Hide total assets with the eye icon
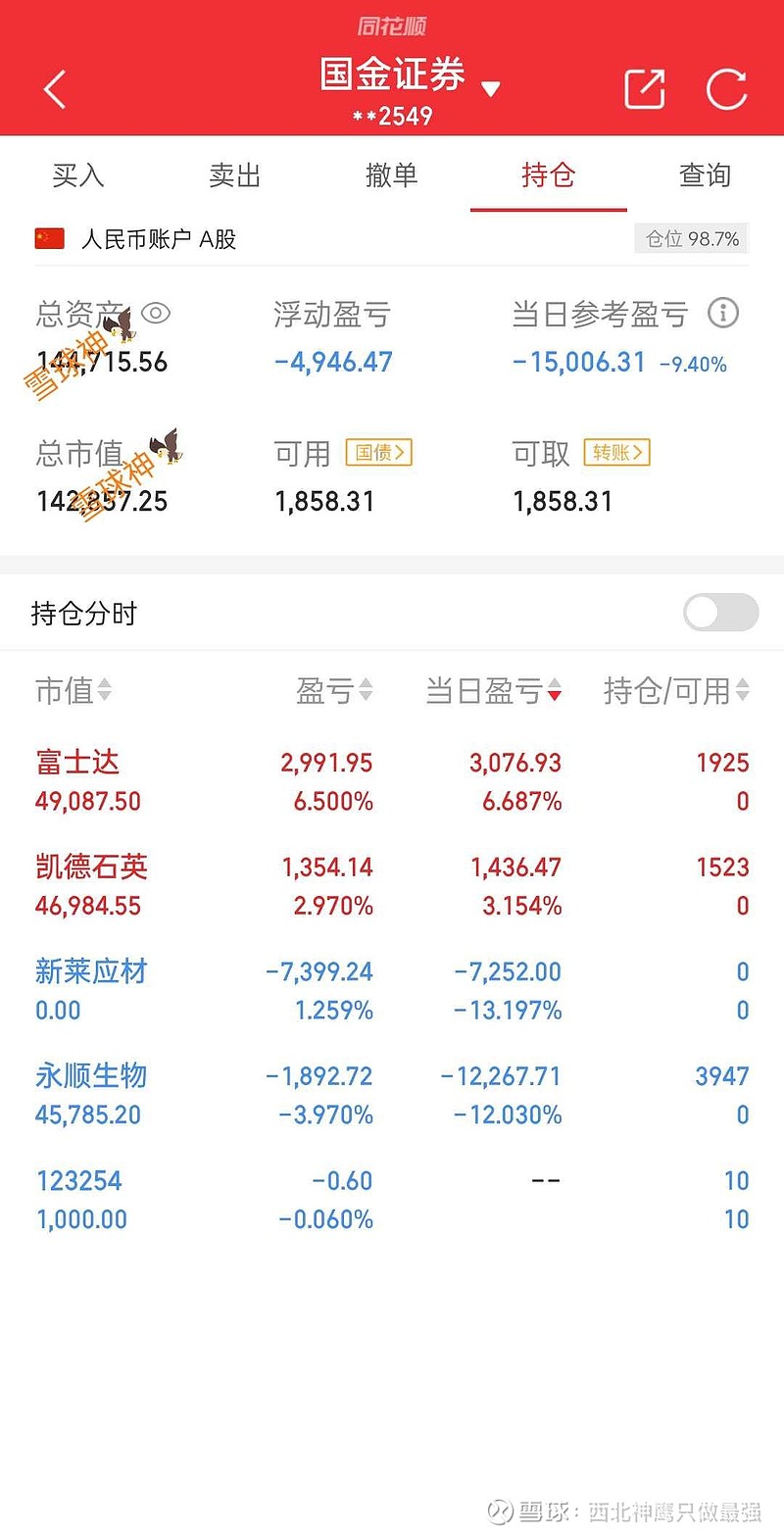This screenshot has height=1536, width=784. pyautogui.click(x=156, y=314)
